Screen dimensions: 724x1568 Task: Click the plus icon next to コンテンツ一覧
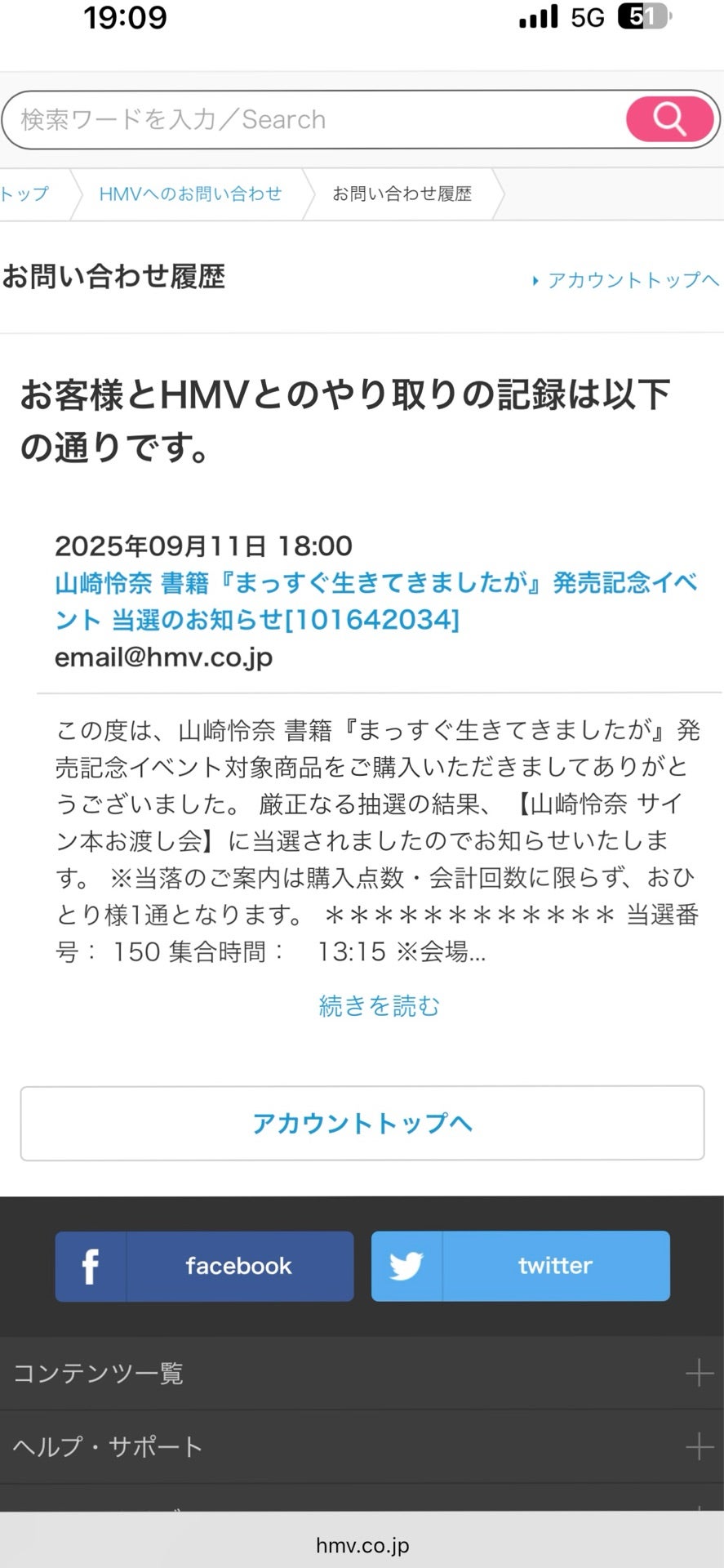tap(700, 1374)
